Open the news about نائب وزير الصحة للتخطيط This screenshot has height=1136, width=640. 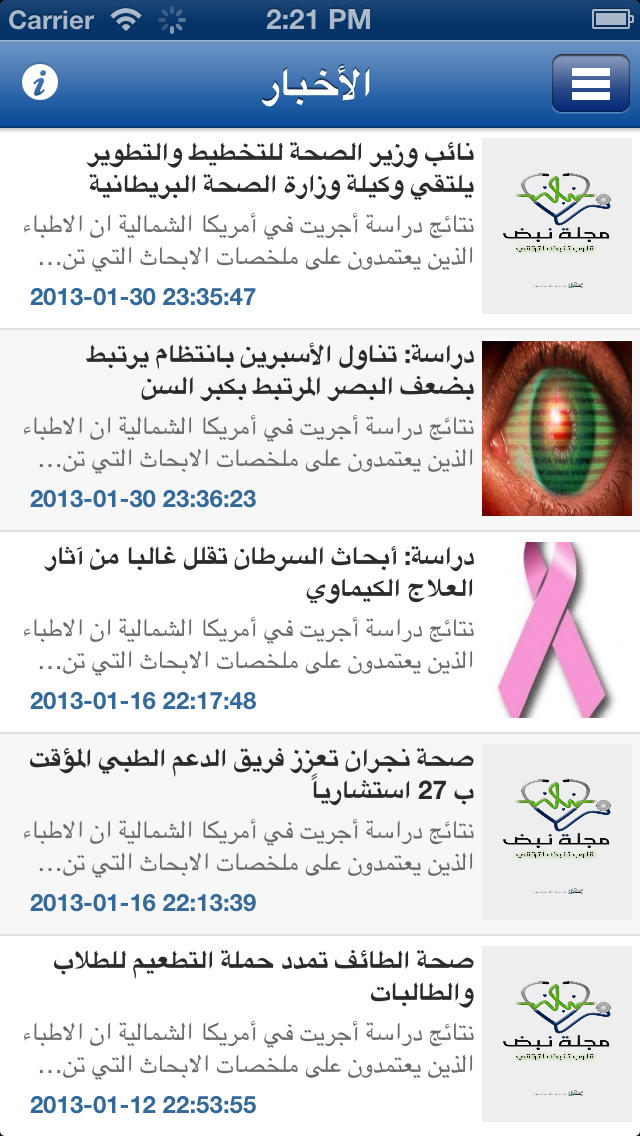(320, 228)
